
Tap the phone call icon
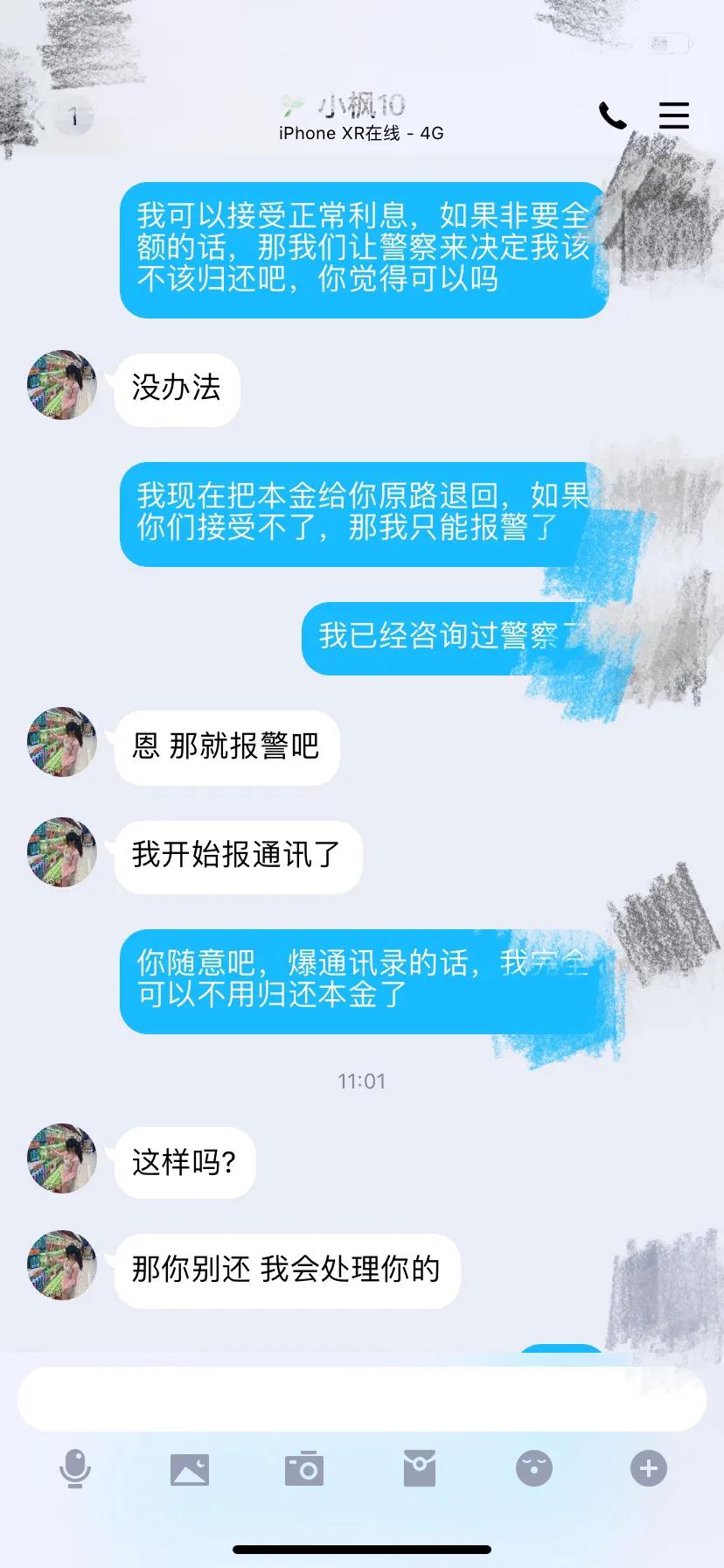[x=609, y=114]
